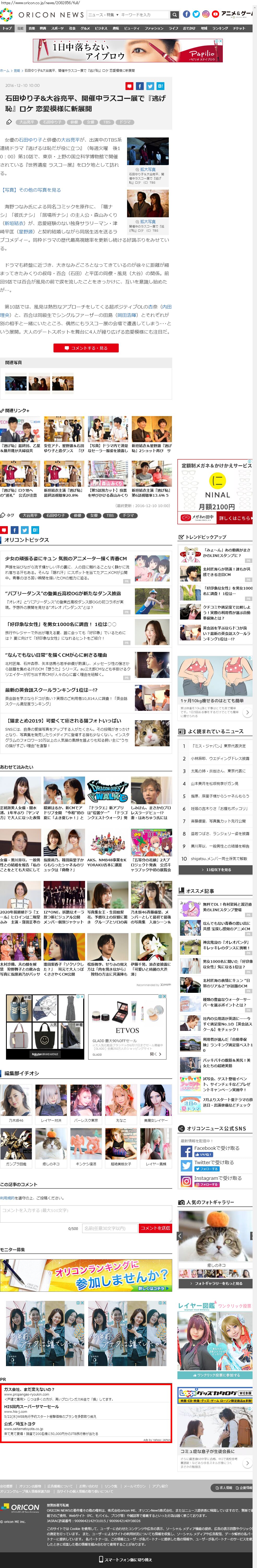The image size is (257, 1568).
Task: Tap the nickname input field
Action: click(x=110, y=1228)
